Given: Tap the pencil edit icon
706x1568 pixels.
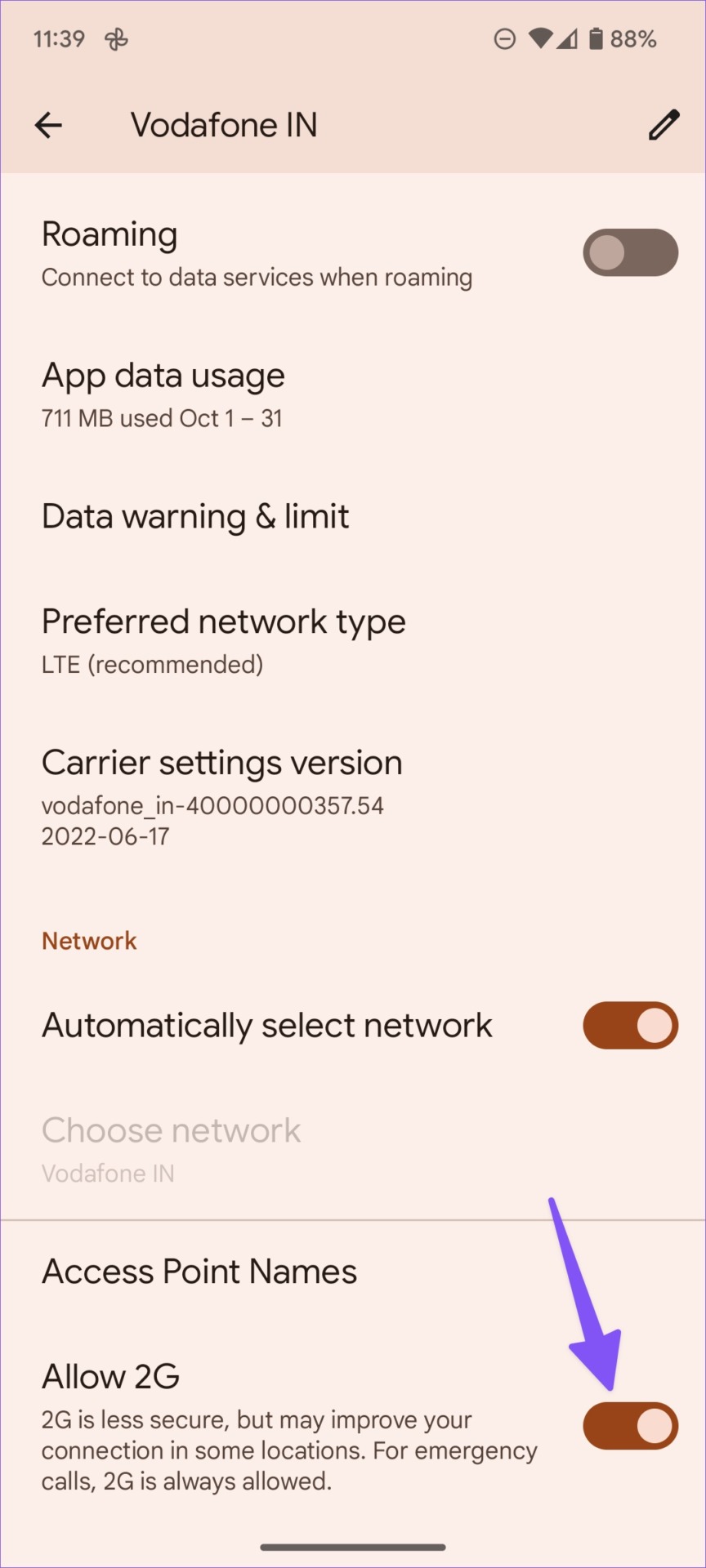Looking at the screenshot, I should tap(664, 125).
